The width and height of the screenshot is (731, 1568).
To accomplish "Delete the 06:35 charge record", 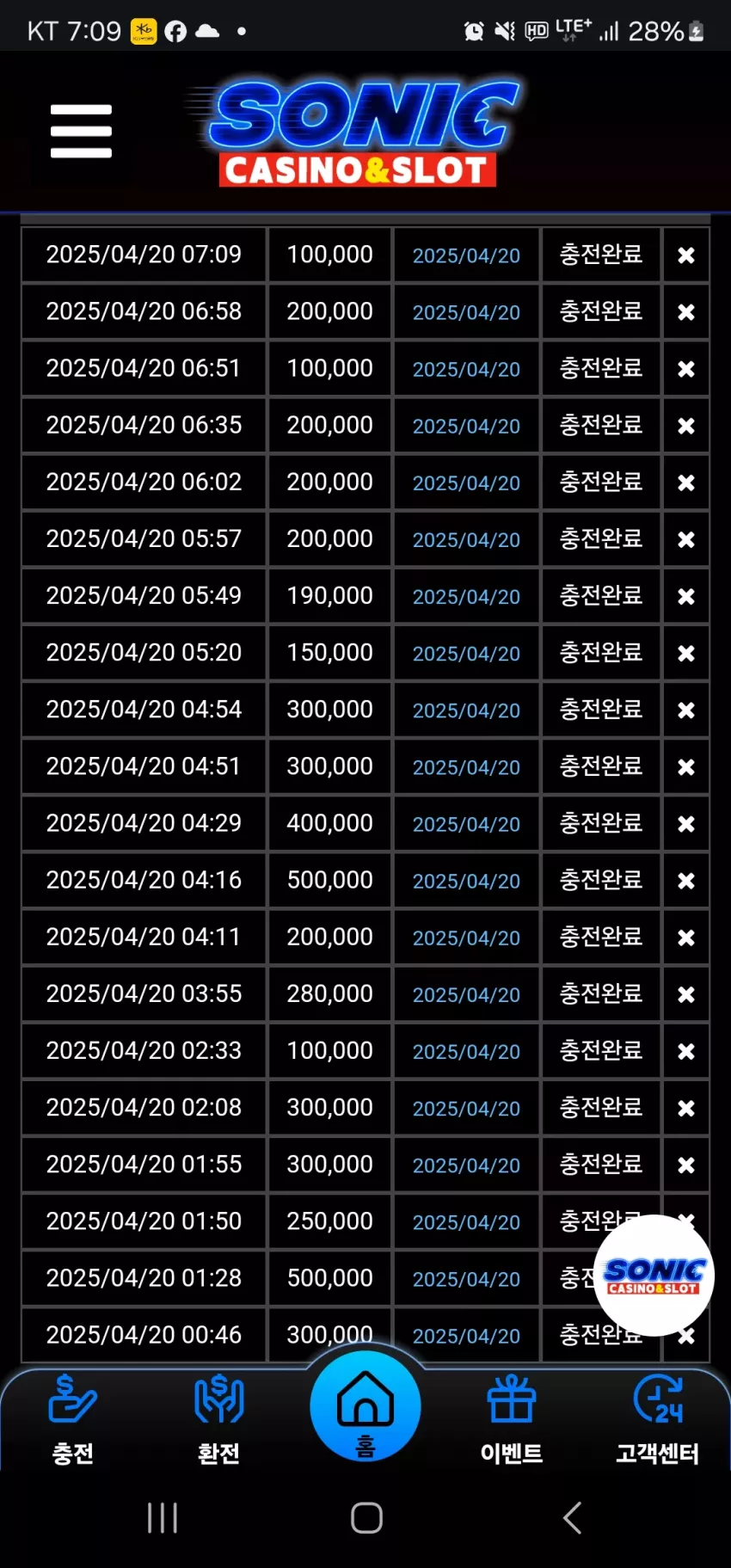I will pos(685,426).
